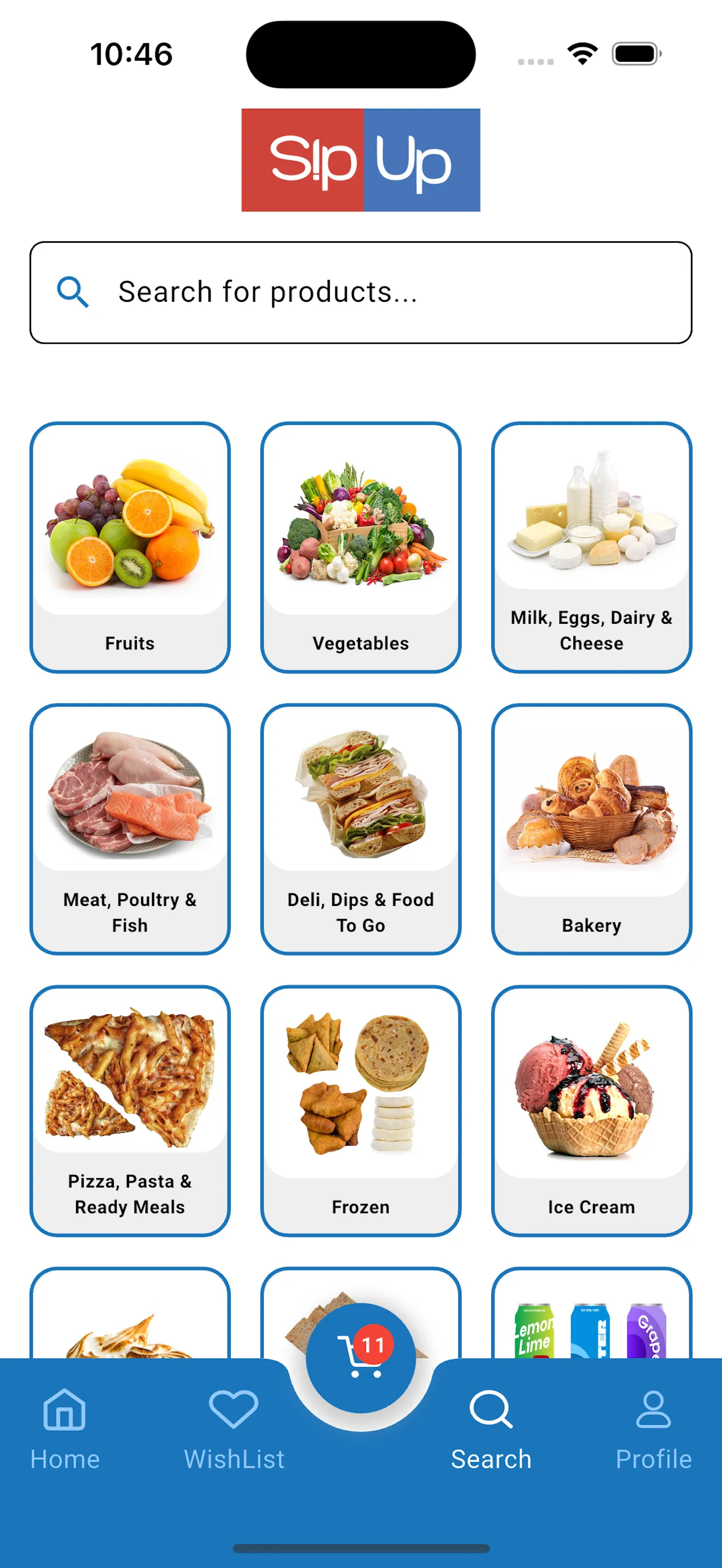Select the Ice Cream category
722x1568 pixels.
pyautogui.click(x=591, y=1110)
